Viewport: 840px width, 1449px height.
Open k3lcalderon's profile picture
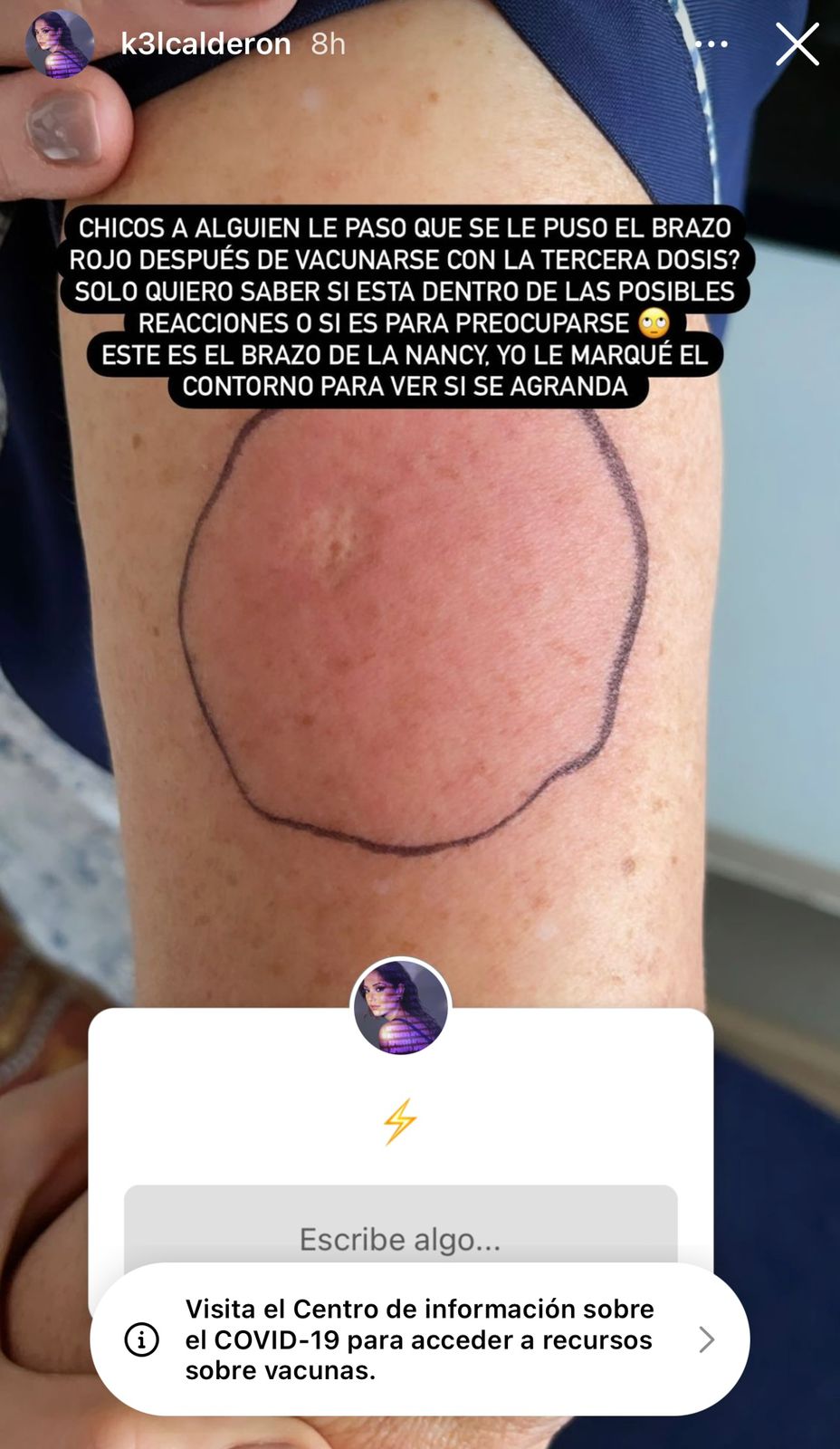(x=60, y=44)
